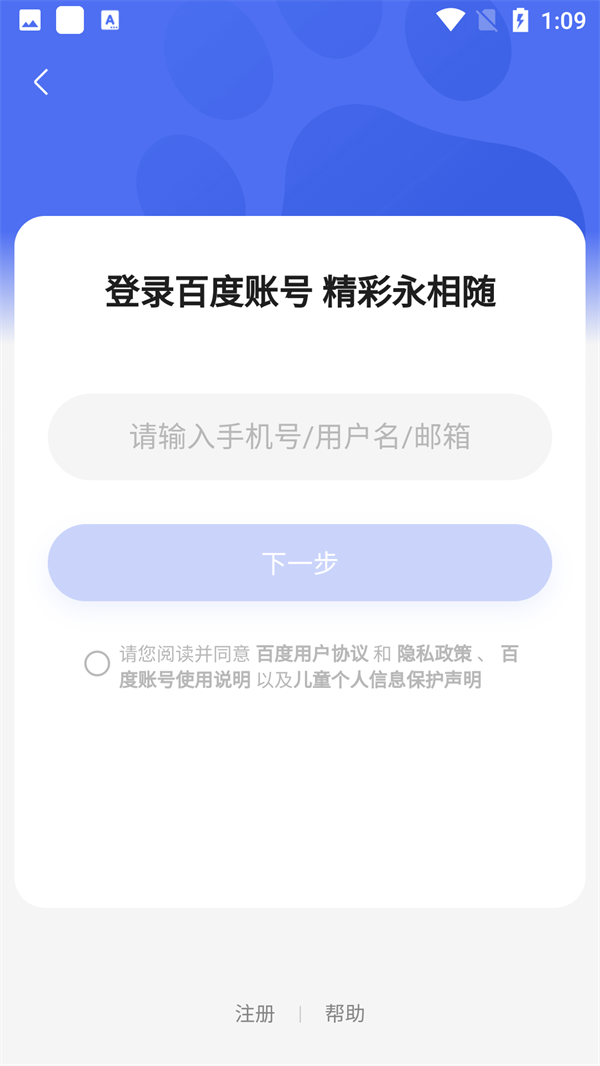Tap the 下一步 button

click(x=300, y=562)
